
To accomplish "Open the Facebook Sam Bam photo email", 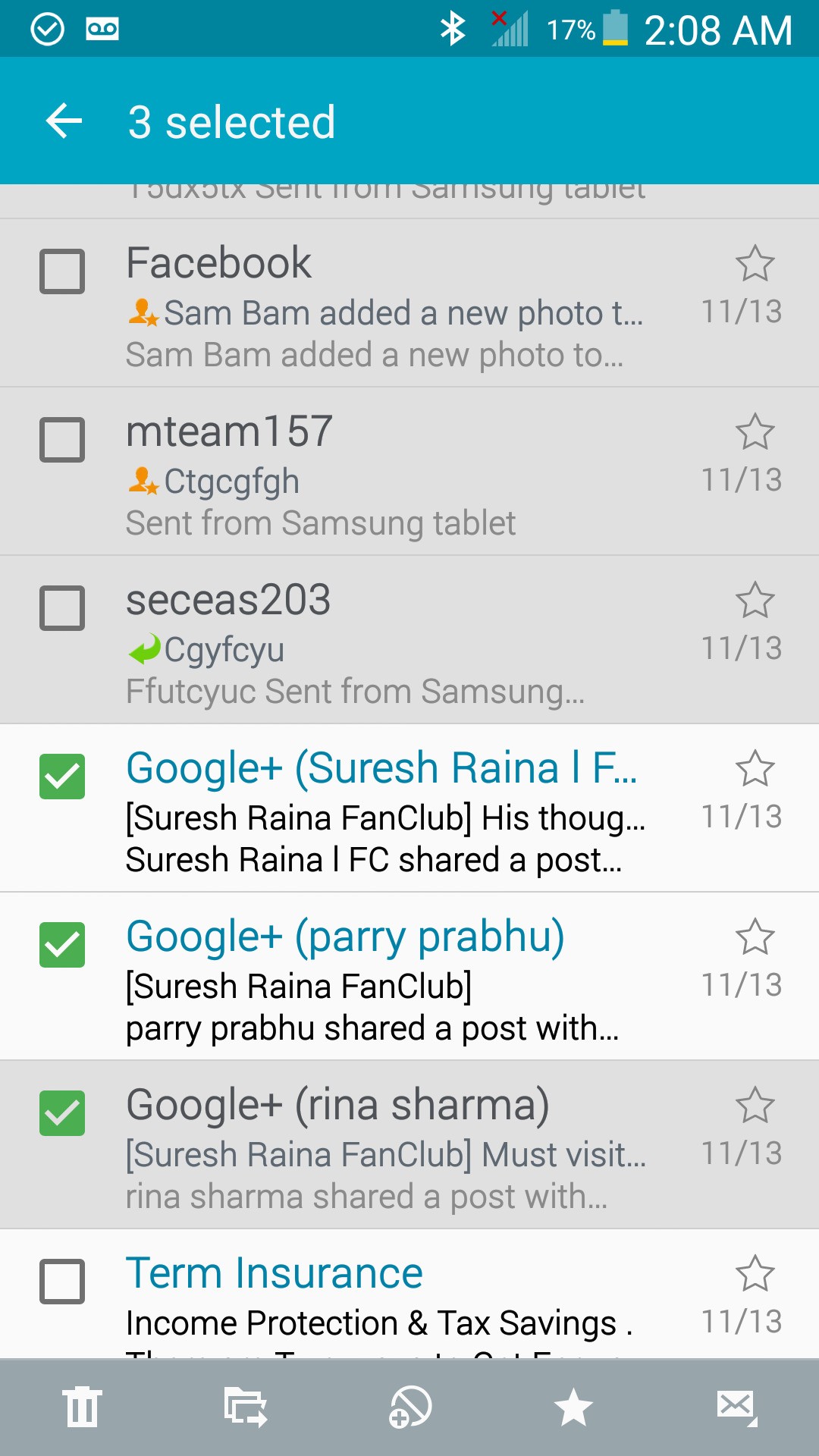I will point(409,303).
